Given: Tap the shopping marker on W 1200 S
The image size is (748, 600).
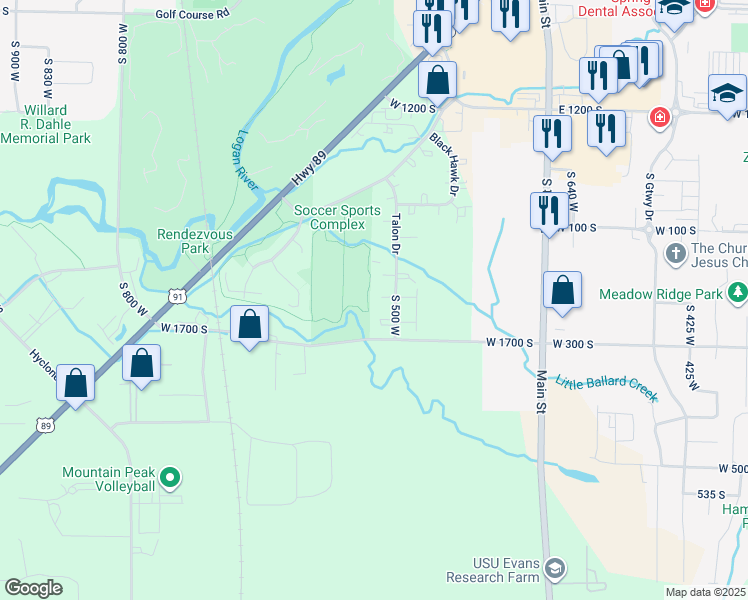Looking at the screenshot, I should (437, 81).
